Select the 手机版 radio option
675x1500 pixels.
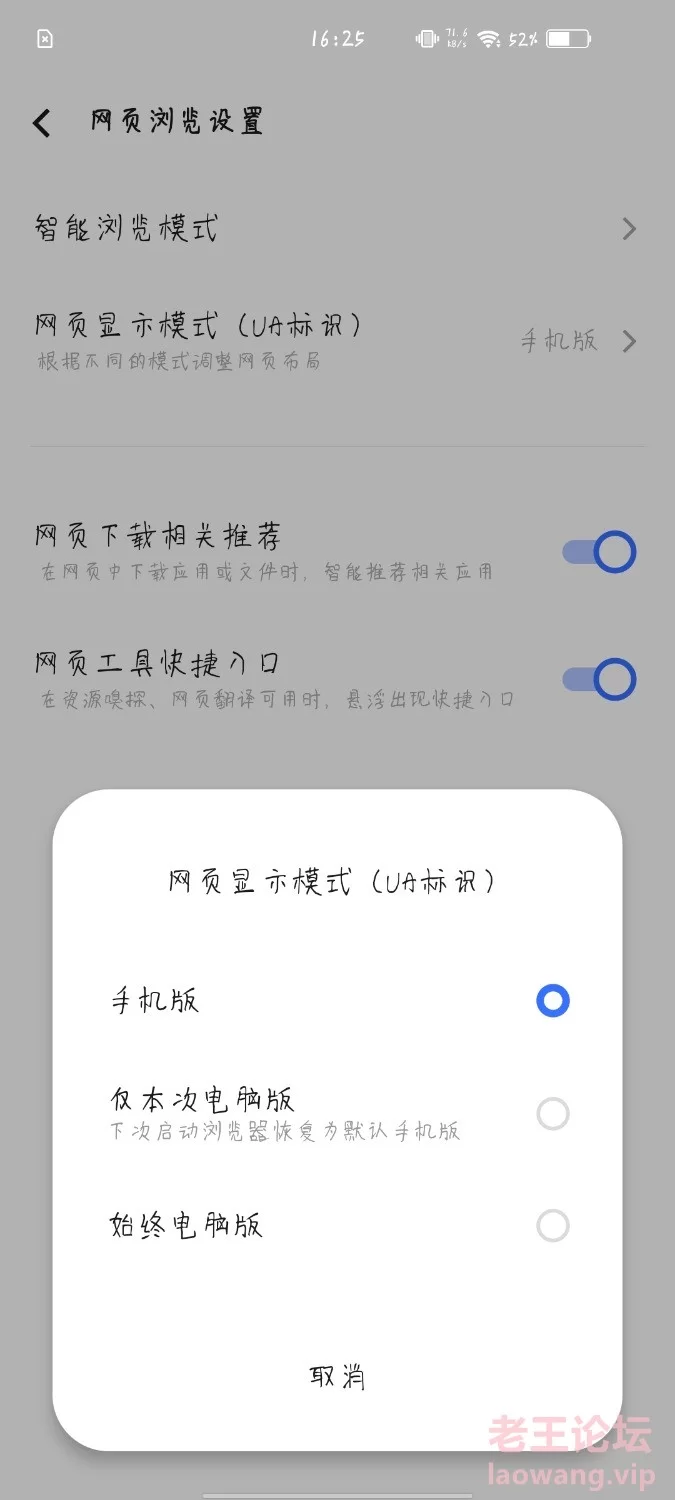338,1001
